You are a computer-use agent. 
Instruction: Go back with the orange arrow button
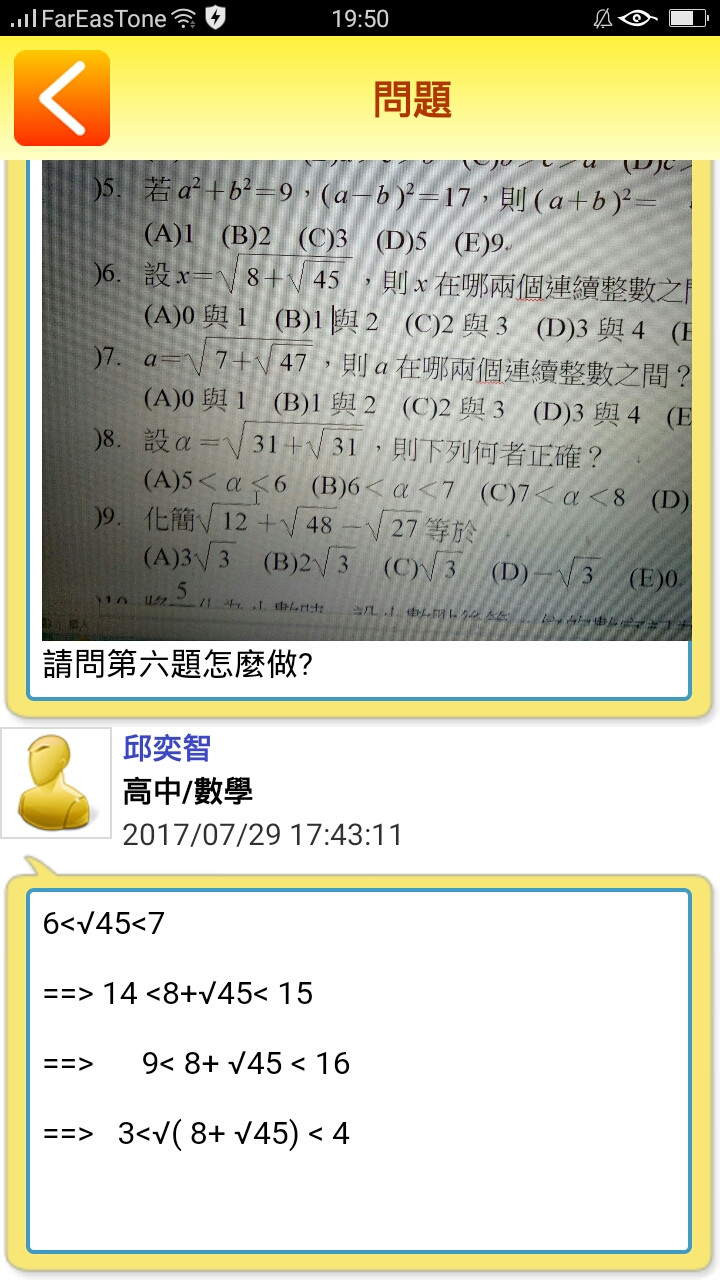[x=62, y=98]
